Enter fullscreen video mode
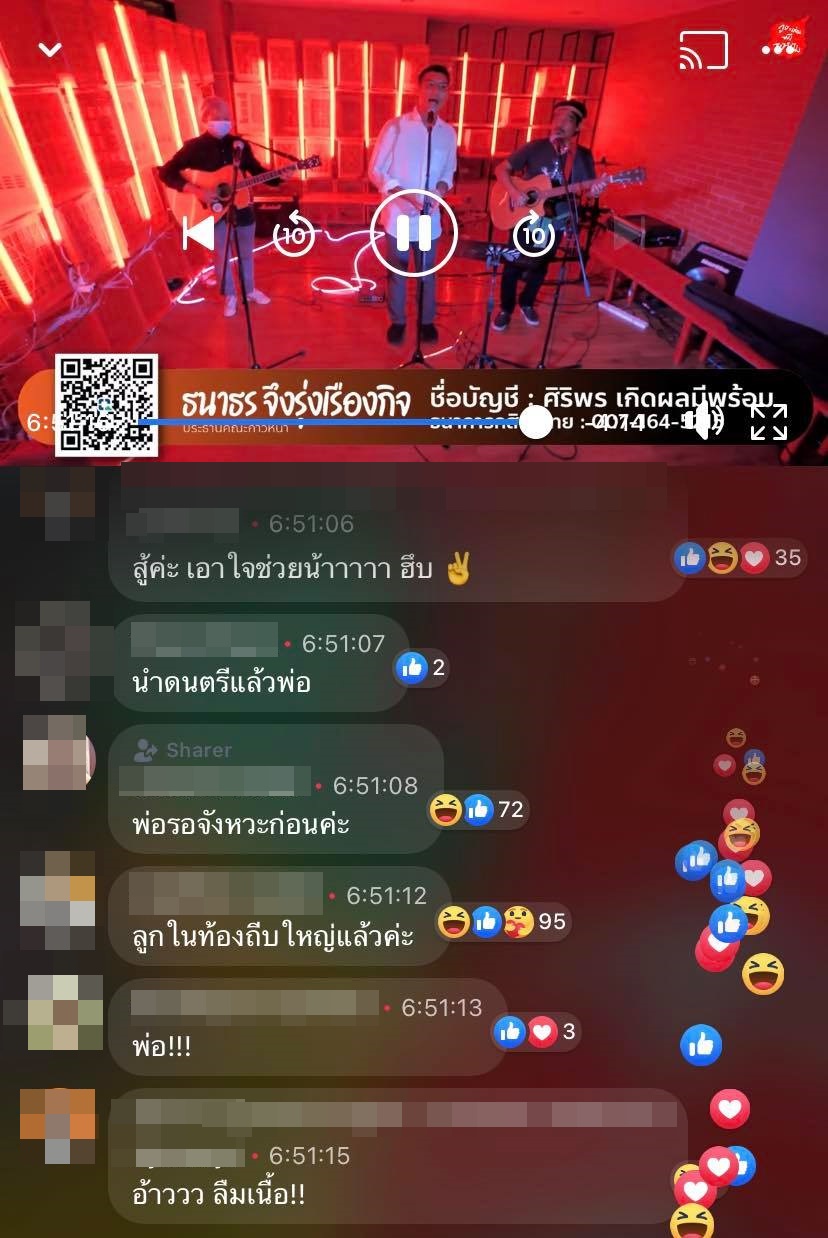828x1238 pixels. pyautogui.click(x=769, y=422)
